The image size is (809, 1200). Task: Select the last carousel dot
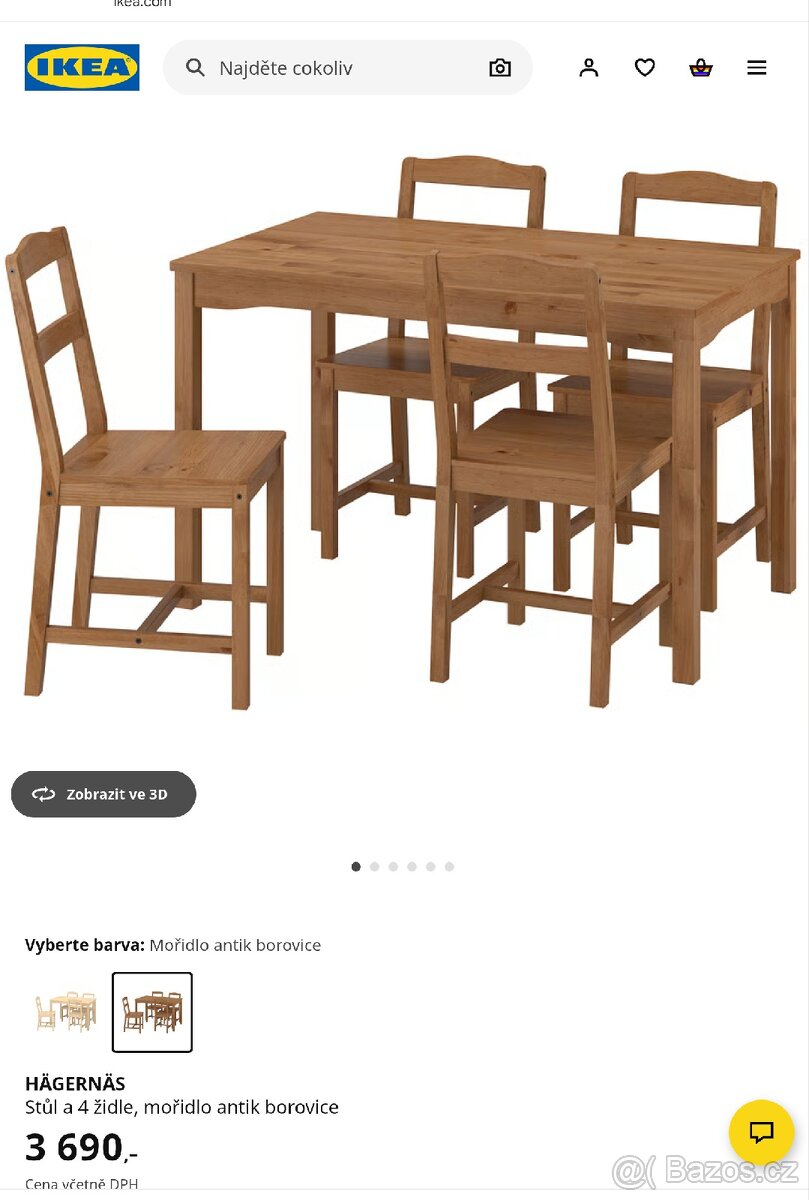click(449, 866)
